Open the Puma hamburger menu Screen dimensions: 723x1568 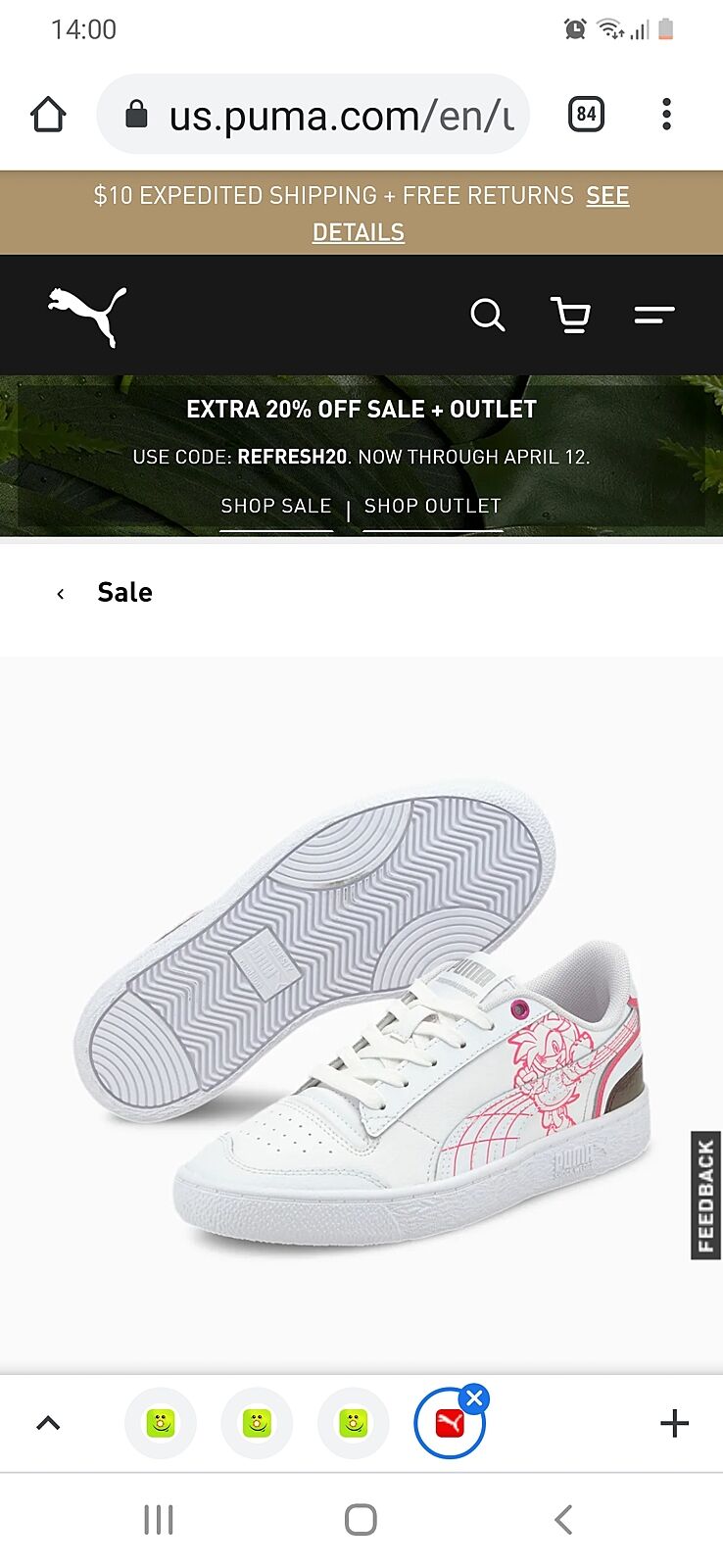tap(653, 316)
